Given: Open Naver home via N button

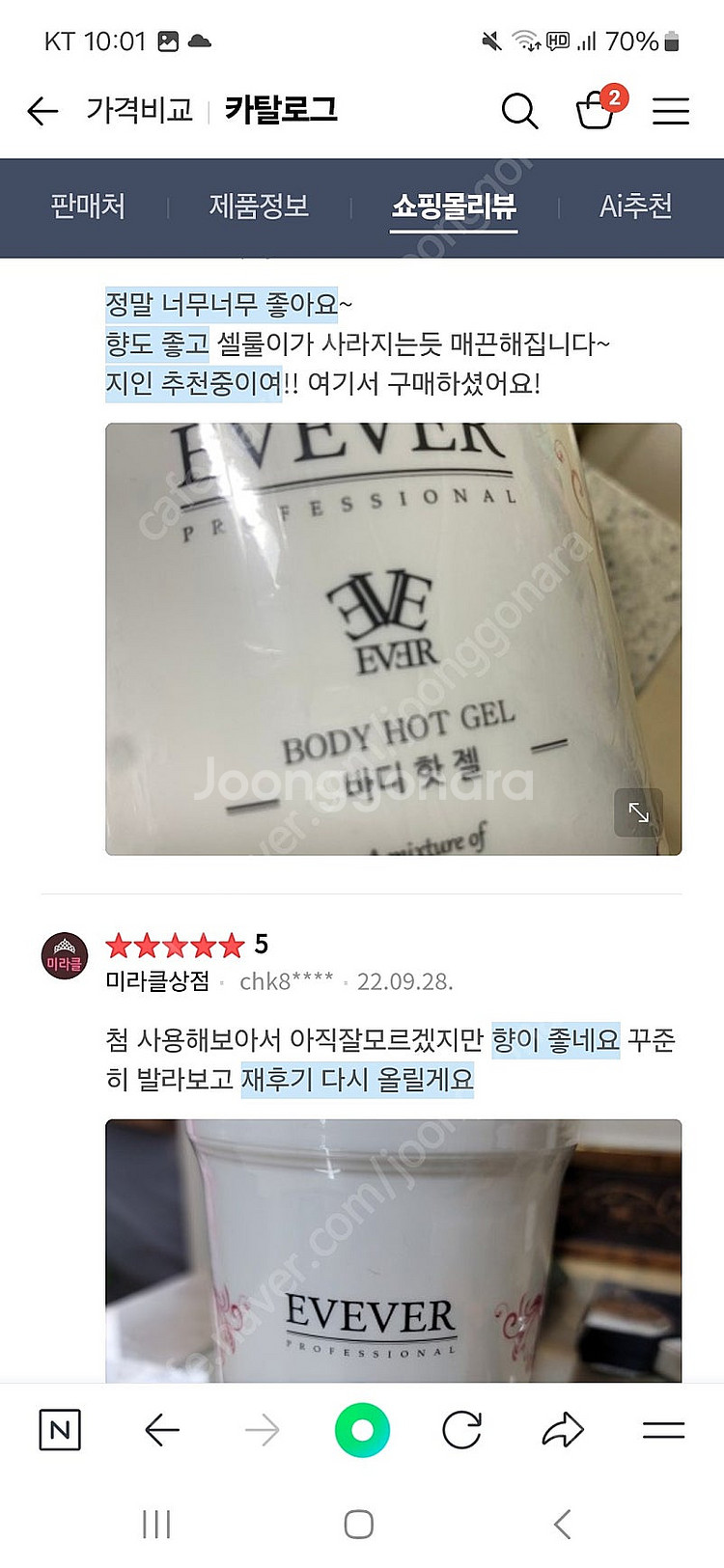Looking at the screenshot, I should tap(60, 1429).
